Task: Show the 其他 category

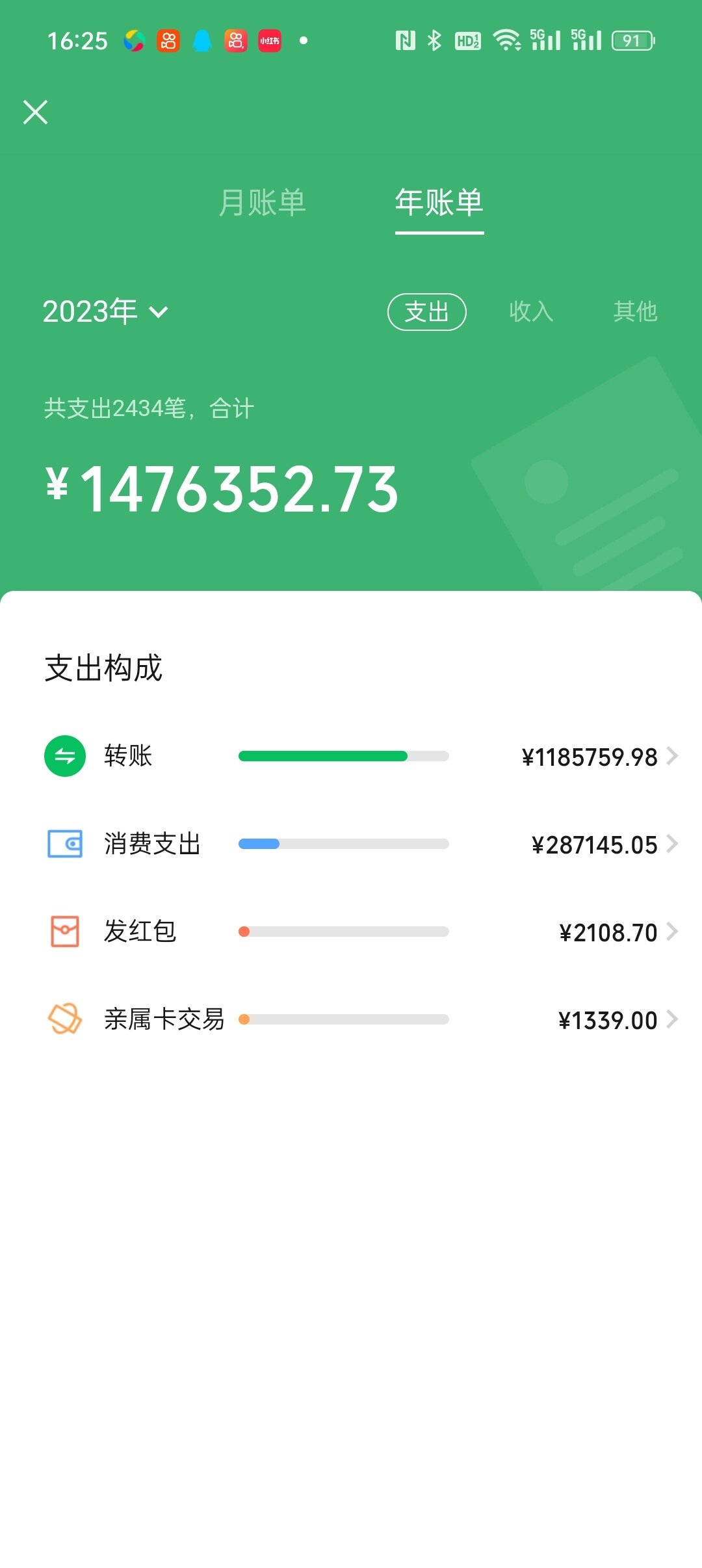Action: coord(636,311)
